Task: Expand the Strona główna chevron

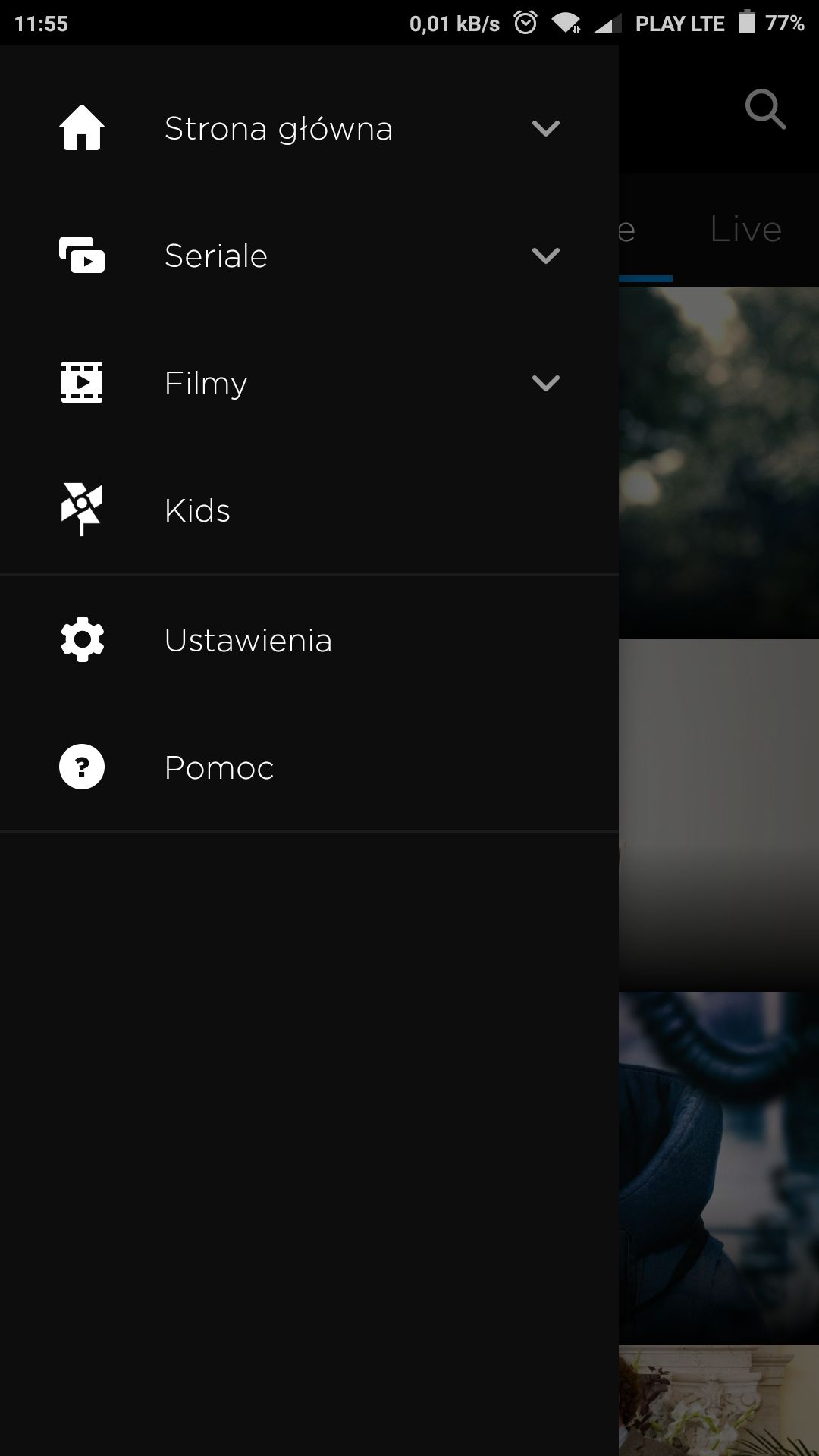Action: [x=545, y=128]
